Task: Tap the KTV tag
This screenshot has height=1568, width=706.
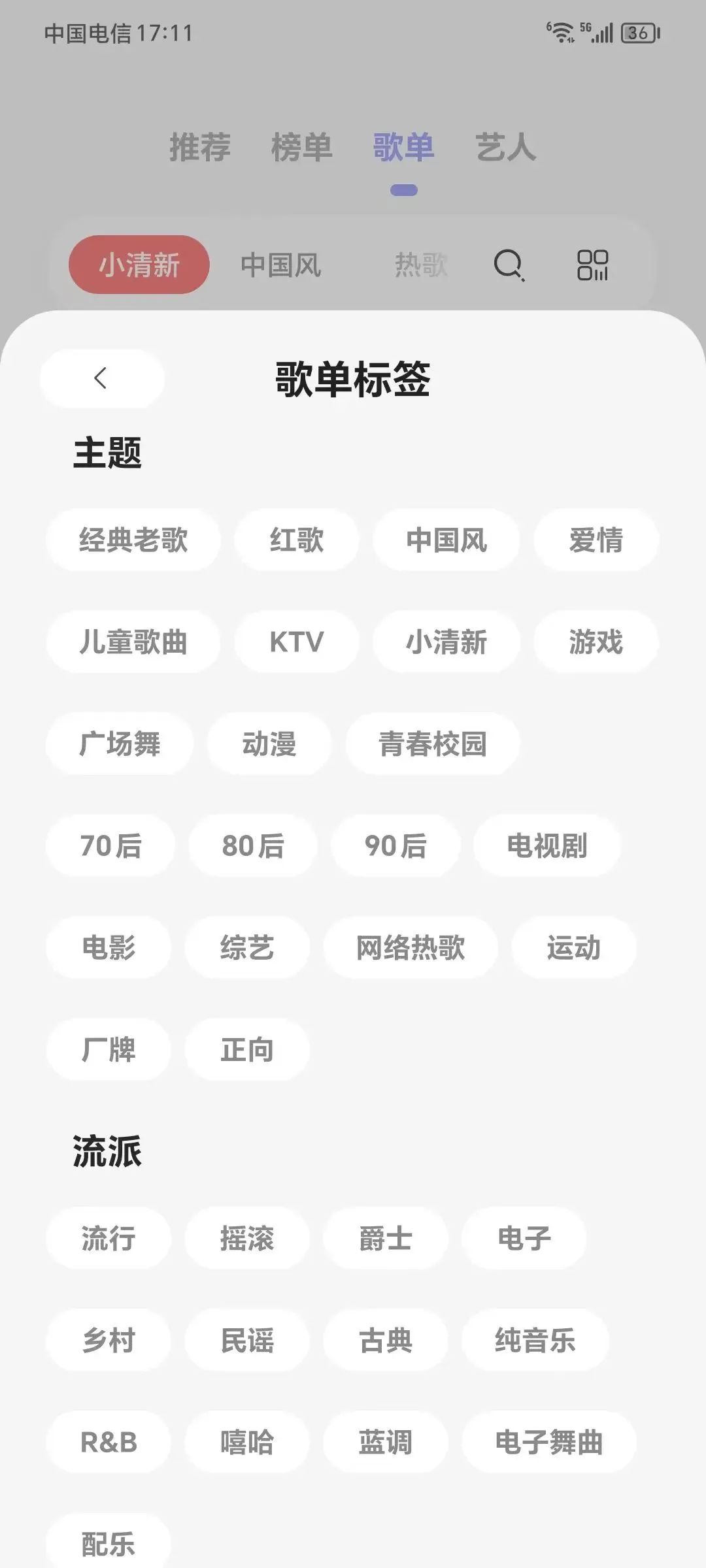Action: pyautogui.click(x=297, y=642)
